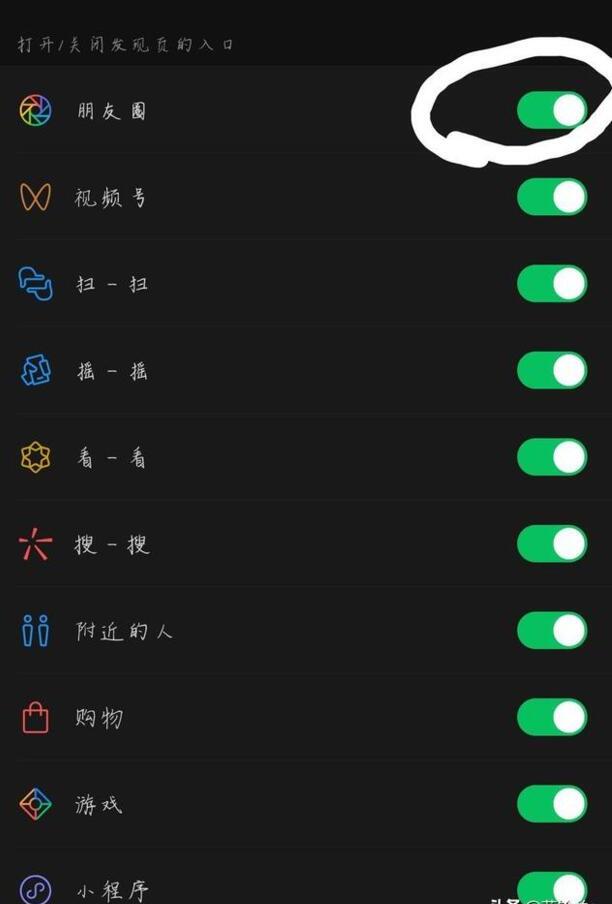Turn off the 朋友圈 switch
Image resolution: width=612 pixels, height=904 pixels.
pyautogui.click(x=551, y=110)
